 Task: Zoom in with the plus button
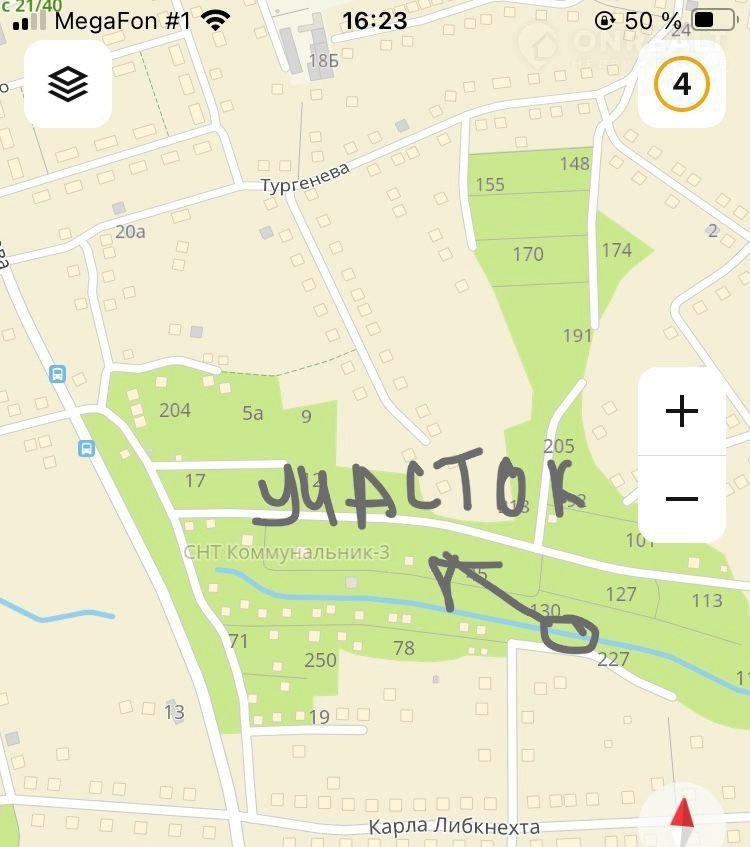tap(681, 411)
